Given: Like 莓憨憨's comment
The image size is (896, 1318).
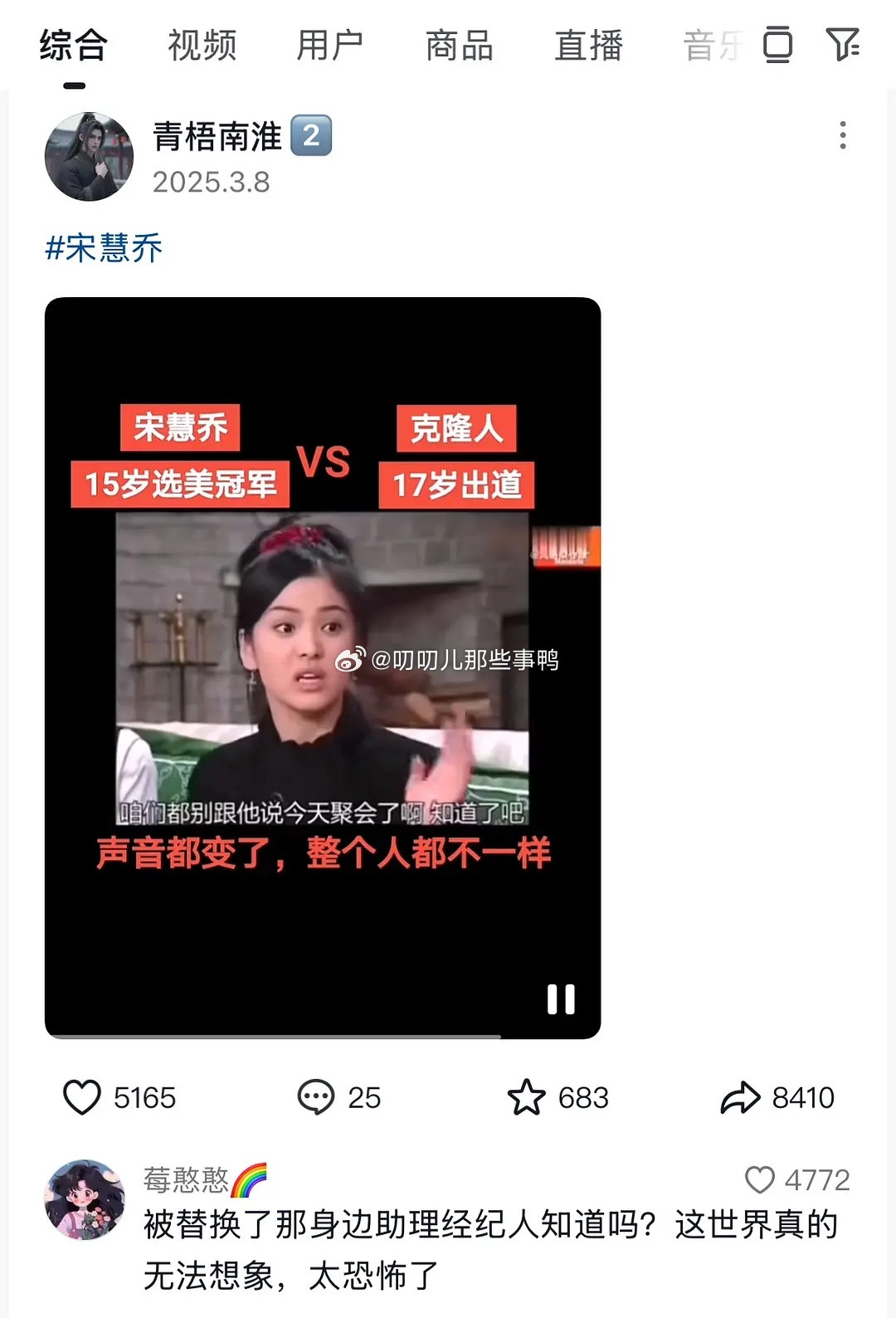Looking at the screenshot, I should (x=759, y=1179).
